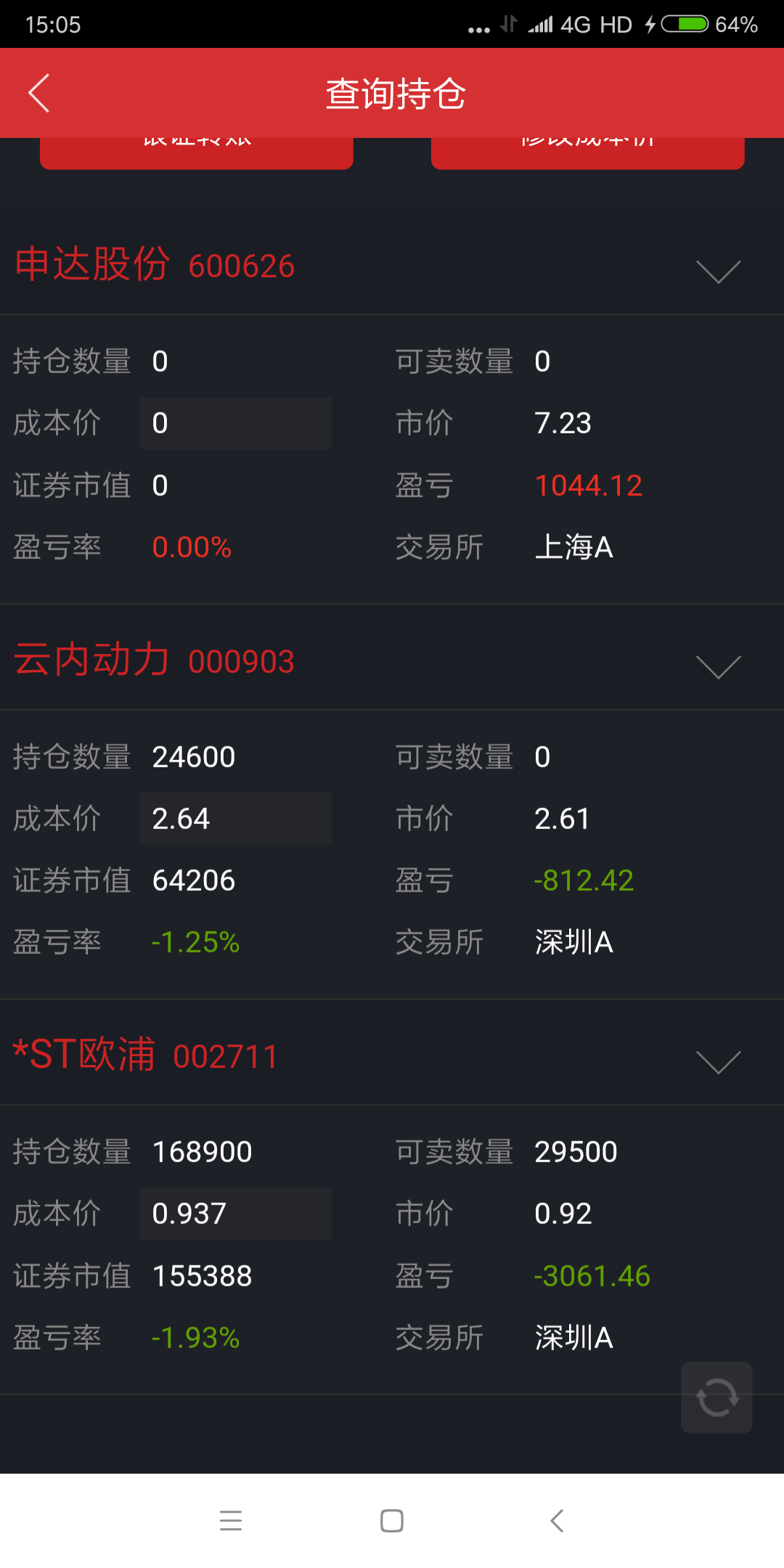Tap the 深圳A exchange label for 云内动力
The image size is (784, 1568).
(574, 942)
